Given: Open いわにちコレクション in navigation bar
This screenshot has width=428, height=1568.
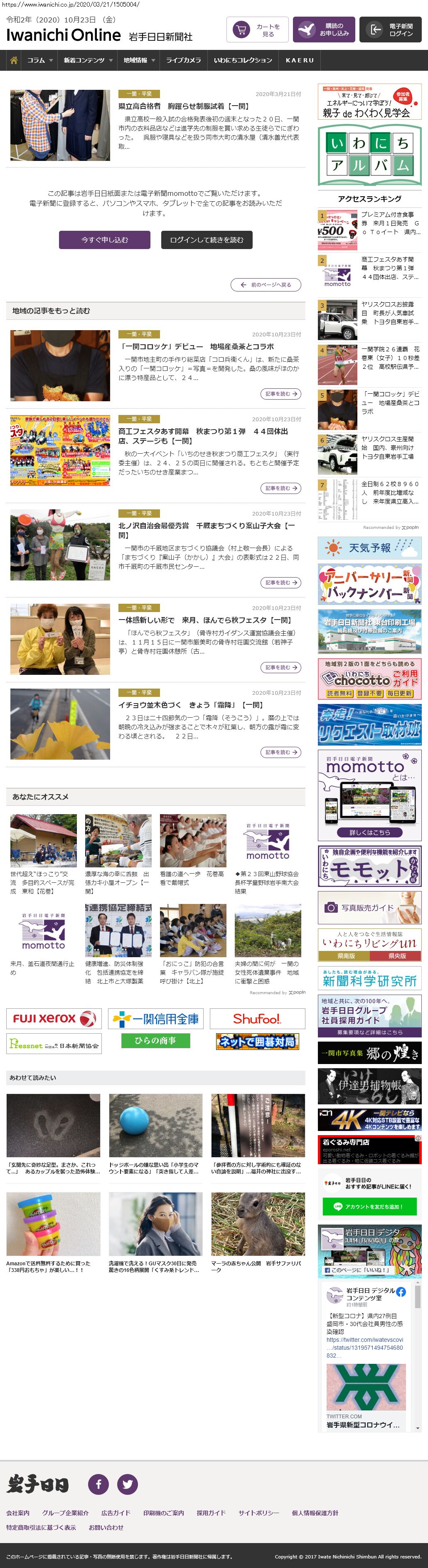Looking at the screenshot, I should pos(243,60).
